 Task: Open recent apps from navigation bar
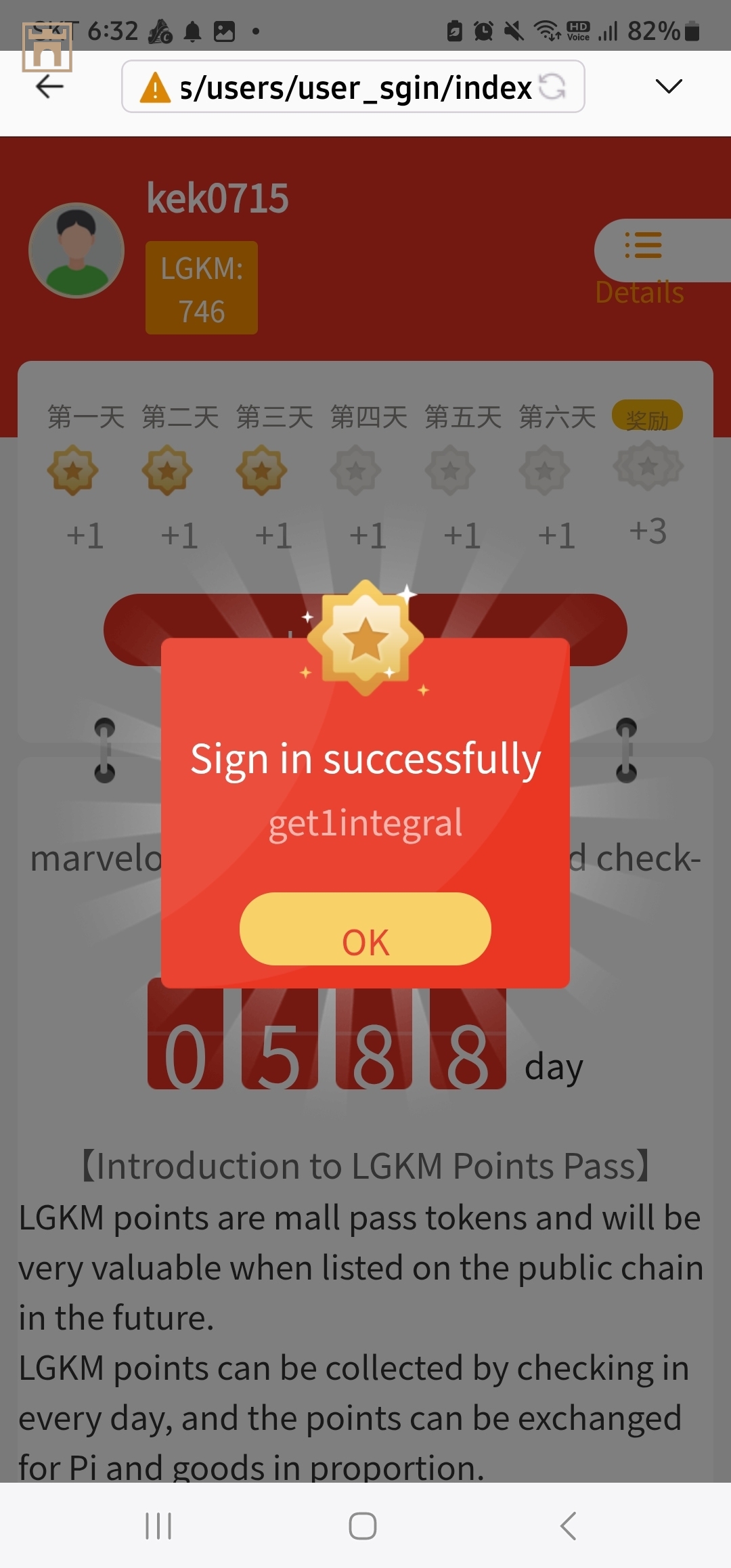(158, 1526)
